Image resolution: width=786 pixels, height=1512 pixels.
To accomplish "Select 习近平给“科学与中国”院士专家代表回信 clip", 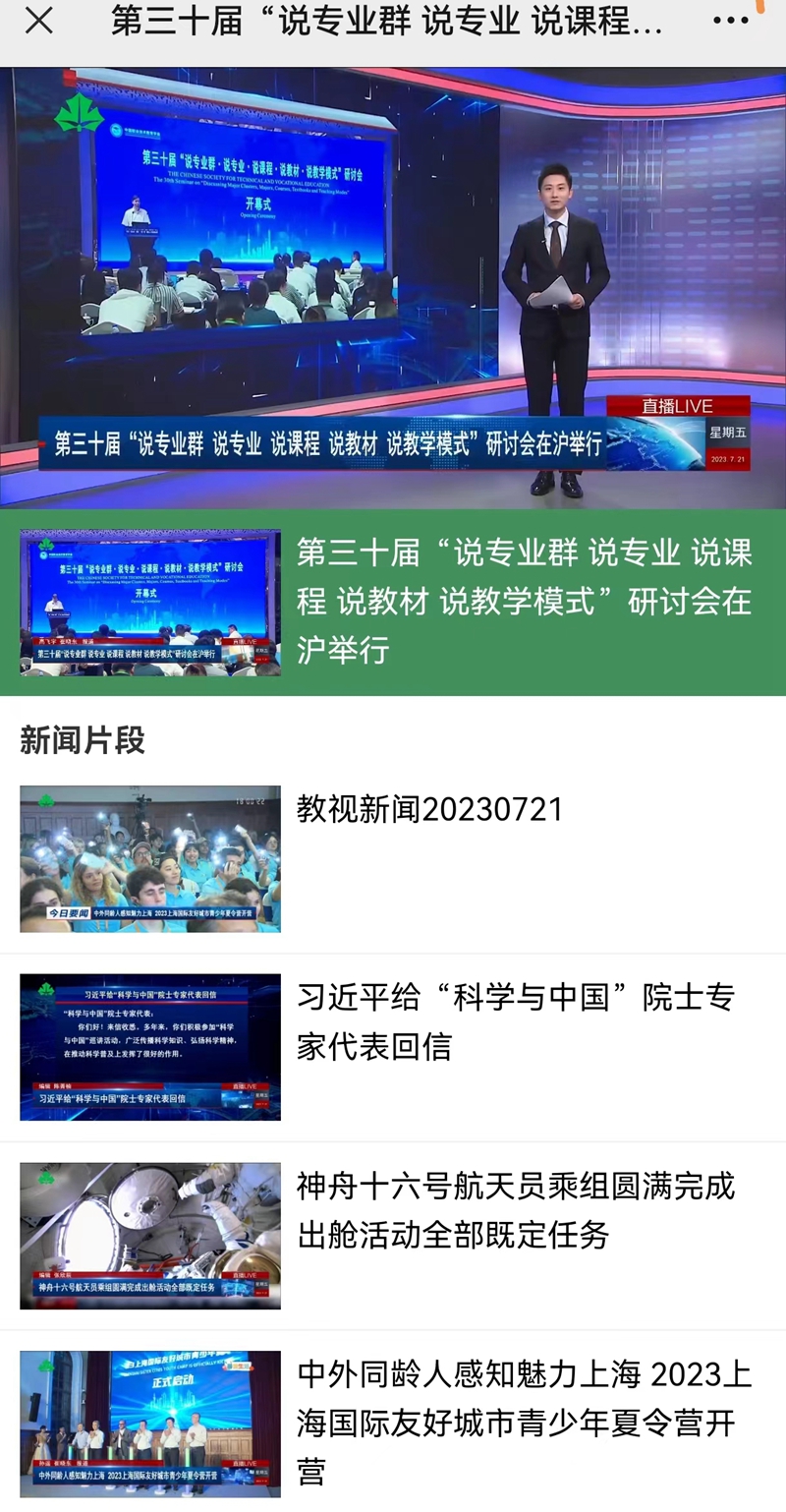I will (393, 1046).
